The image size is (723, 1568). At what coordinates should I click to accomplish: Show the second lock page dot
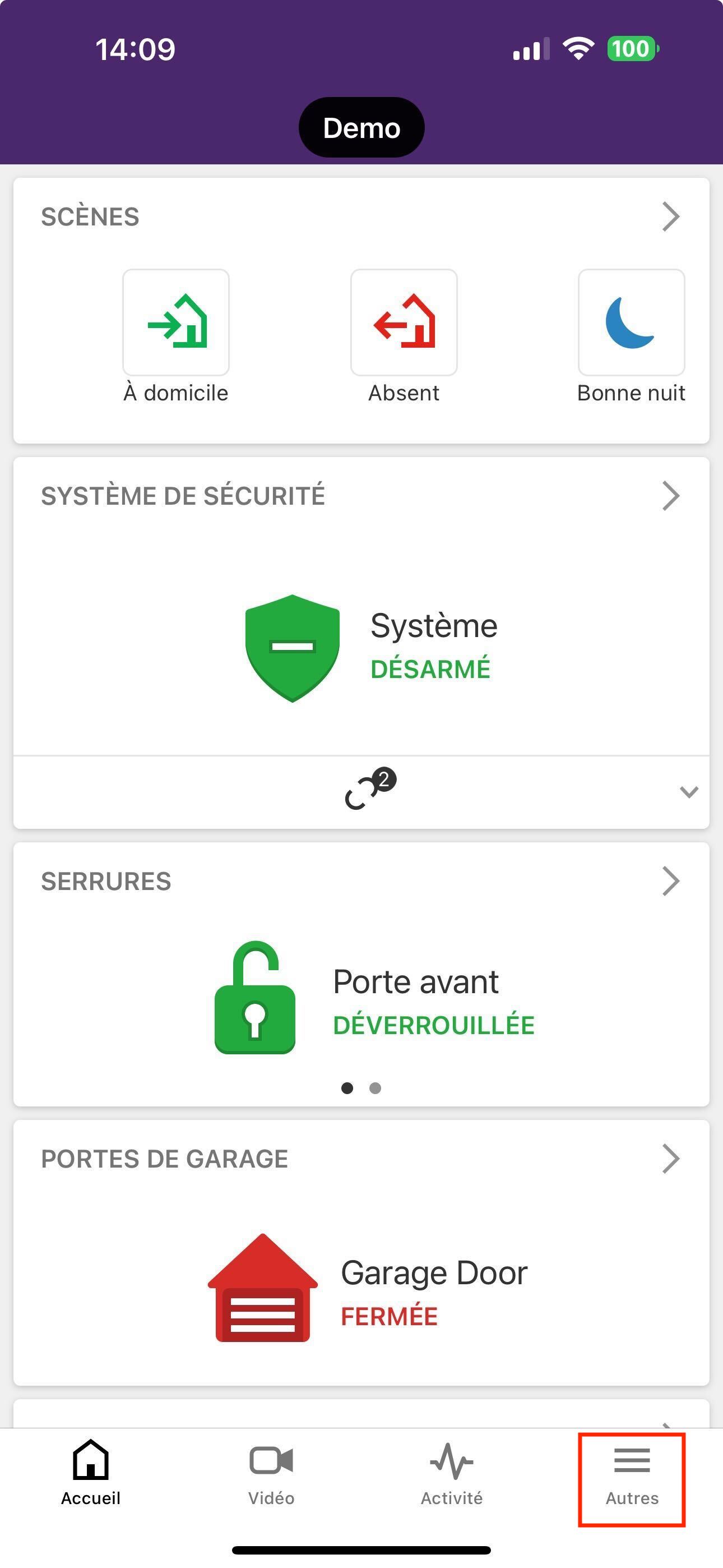(376, 1088)
